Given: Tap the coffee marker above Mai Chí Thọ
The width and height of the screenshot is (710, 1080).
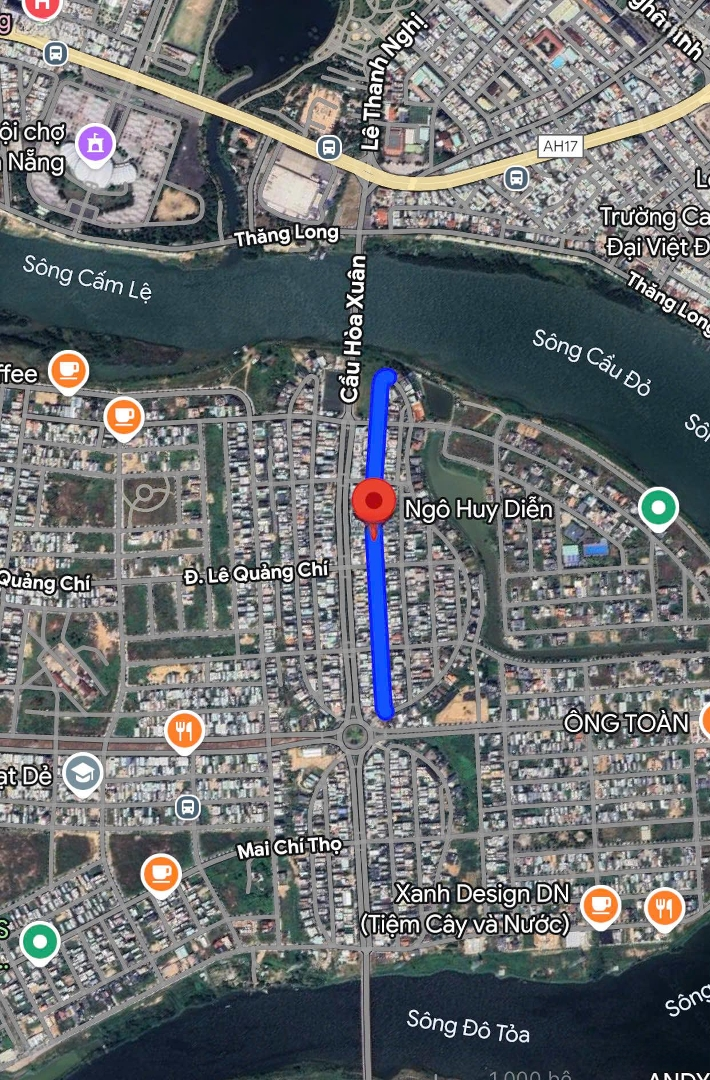Looking at the screenshot, I should click(x=161, y=873).
